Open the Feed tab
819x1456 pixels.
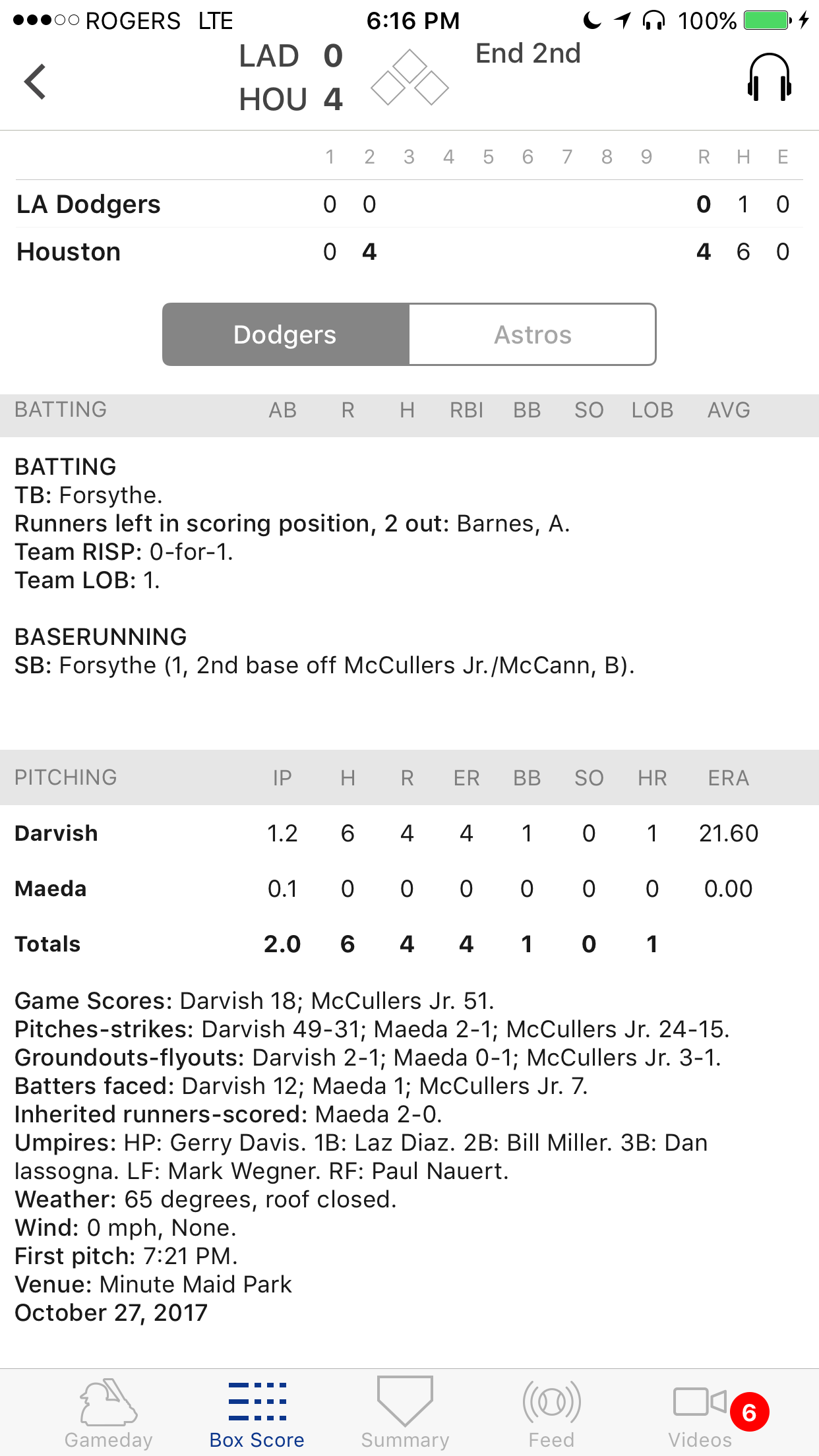pyautogui.click(x=551, y=1412)
